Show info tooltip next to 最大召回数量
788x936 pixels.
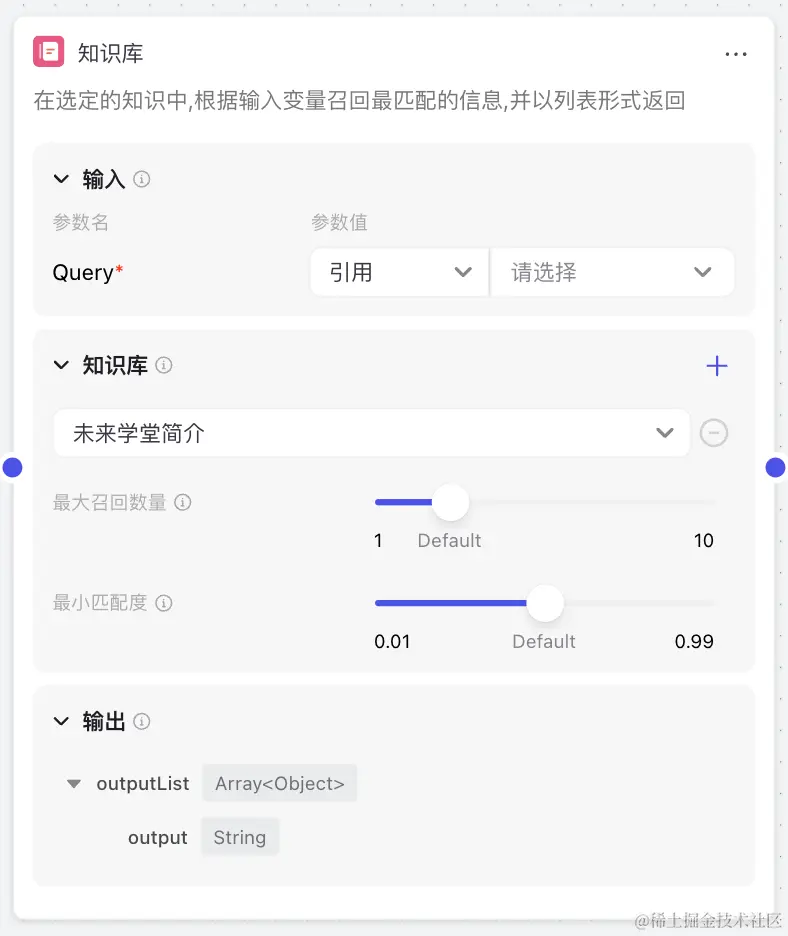tap(183, 503)
